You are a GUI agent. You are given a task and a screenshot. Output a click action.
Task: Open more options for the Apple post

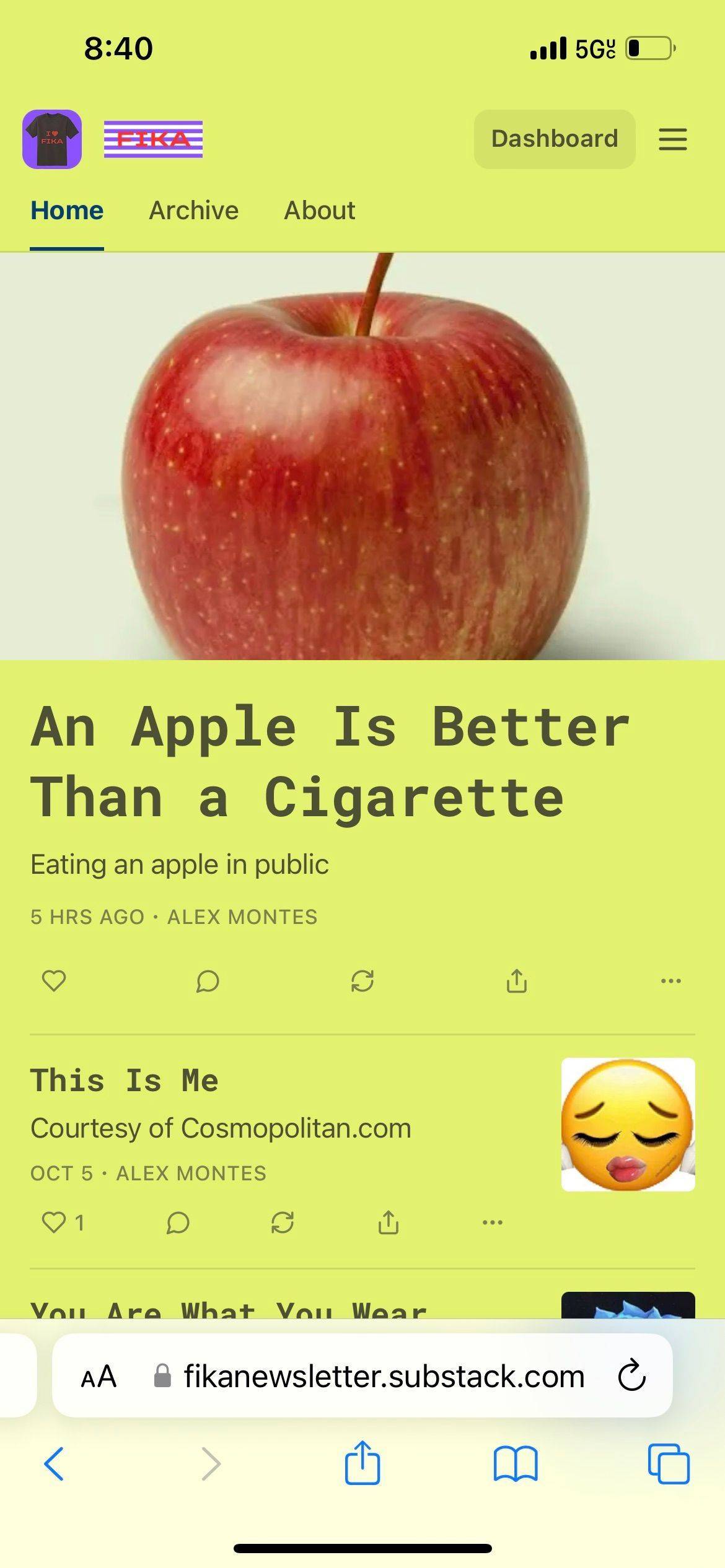pyautogui.click(x=671, y=981)
